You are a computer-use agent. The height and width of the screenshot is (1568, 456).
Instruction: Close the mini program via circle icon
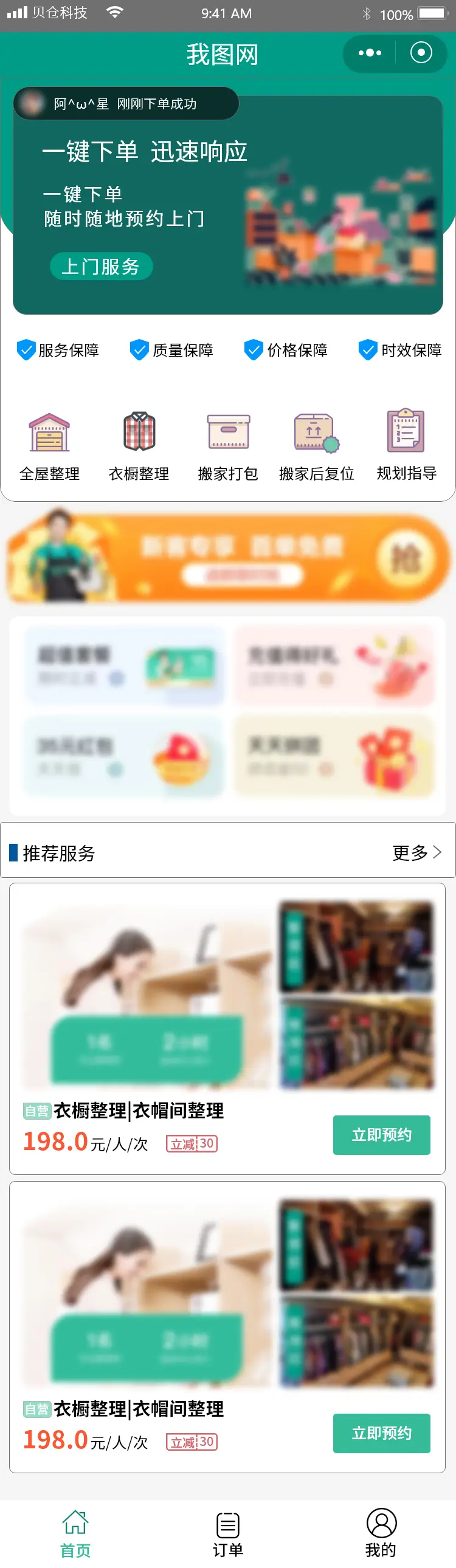[421, 53]
